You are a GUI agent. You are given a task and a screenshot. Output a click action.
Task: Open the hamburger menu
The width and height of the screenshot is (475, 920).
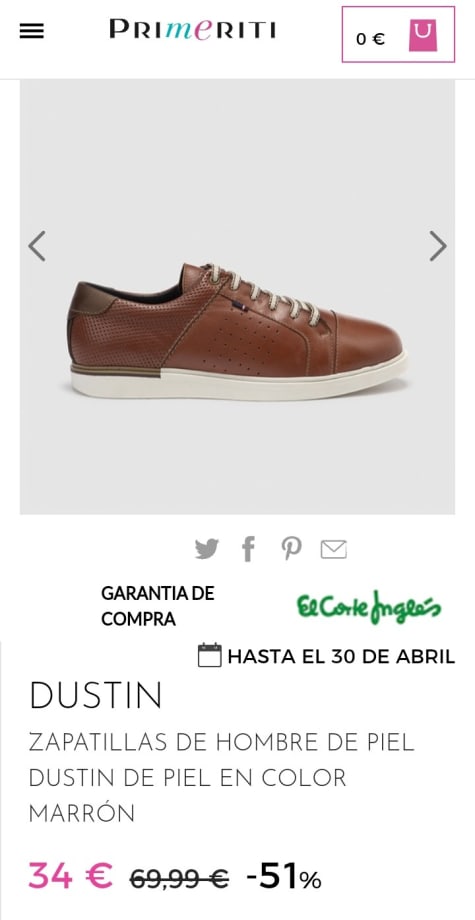point(32,31)
